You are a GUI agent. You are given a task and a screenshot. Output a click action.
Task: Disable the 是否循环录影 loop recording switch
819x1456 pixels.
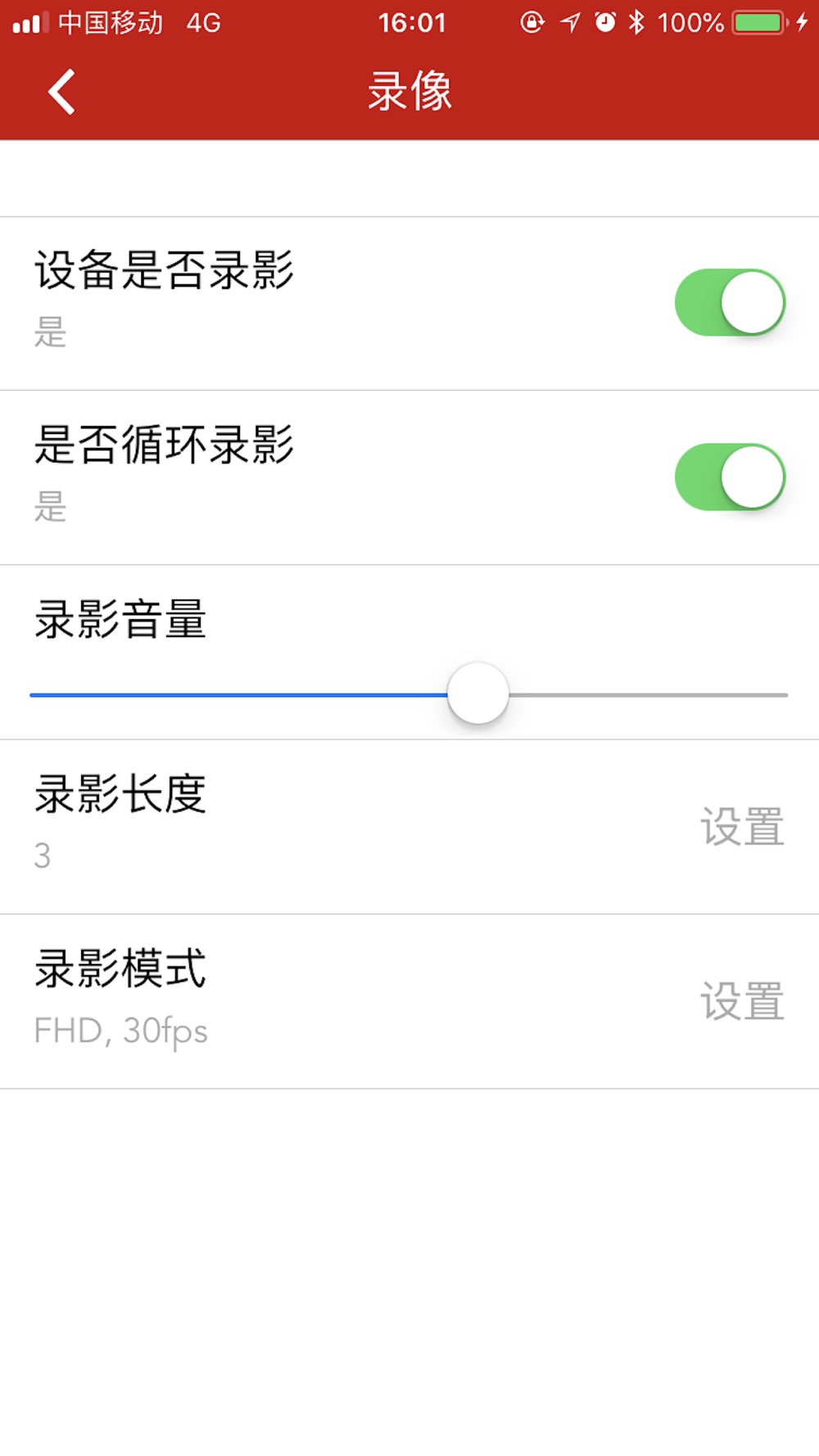click(x=730, y=477)
